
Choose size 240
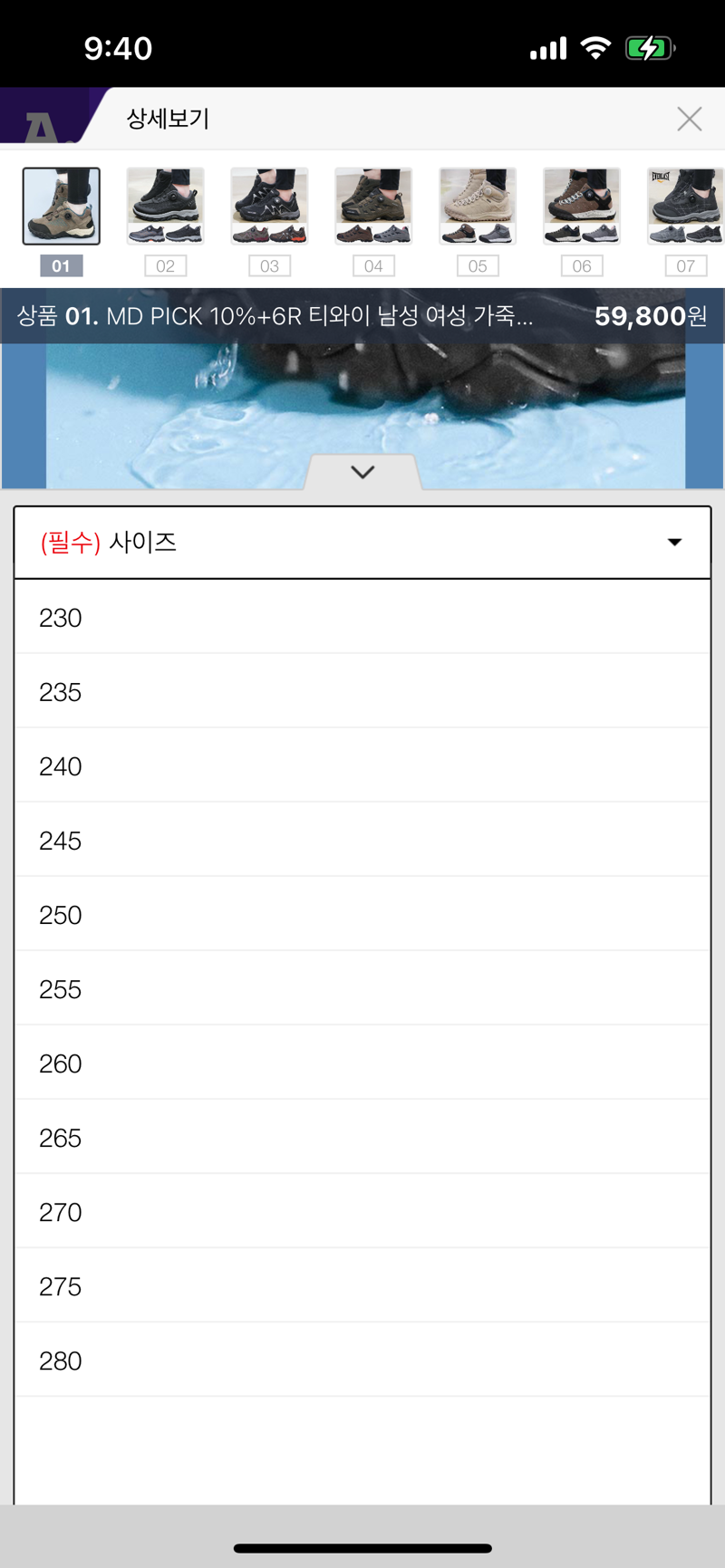click(x=362, y=765)
